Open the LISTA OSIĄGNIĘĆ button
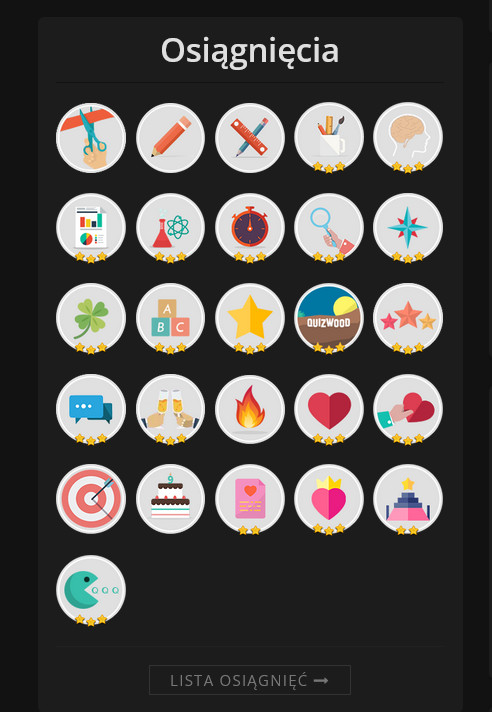Image resolution: width=492 pixels, height=712 pixels. click(x=250, y=680)
